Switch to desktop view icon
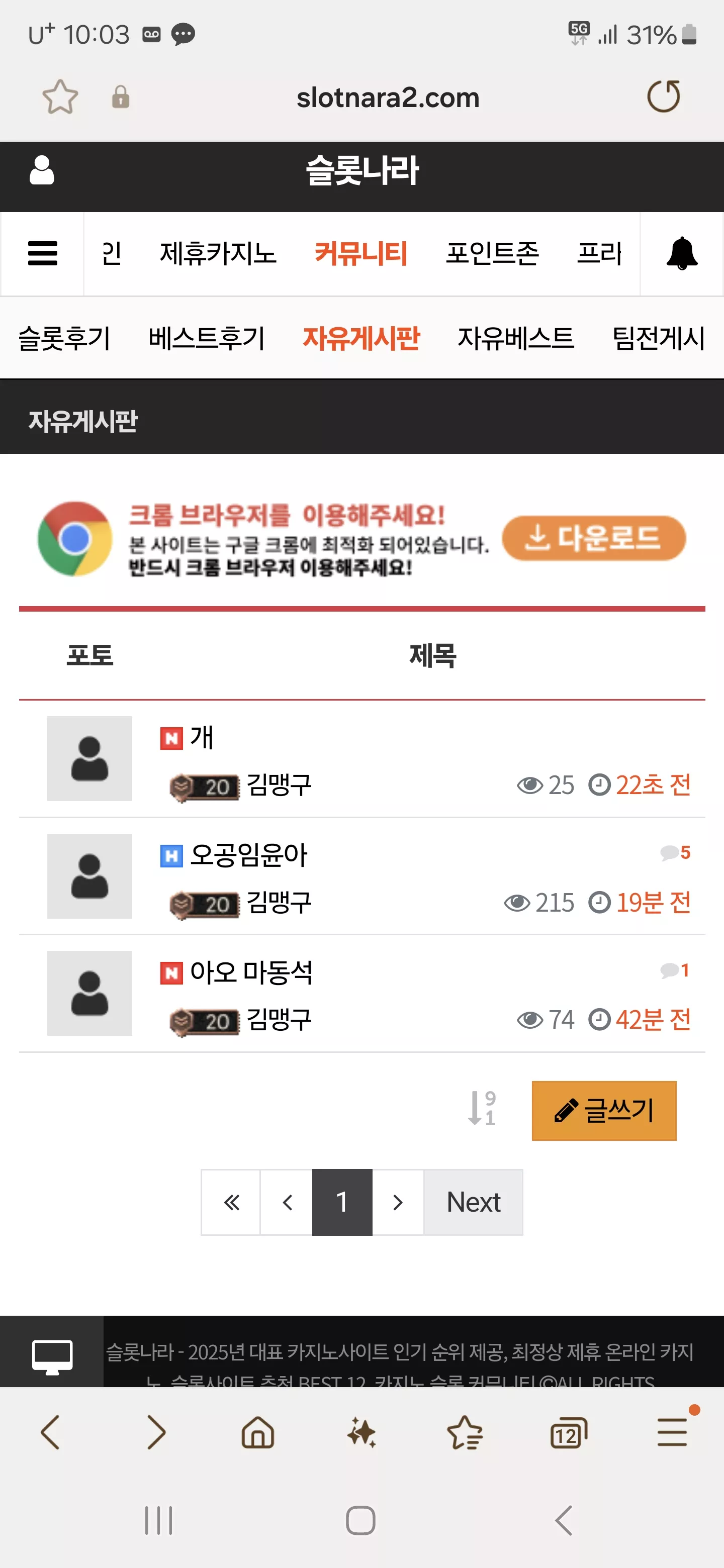Screen dimensions: 724x1568 [52, 1357]
